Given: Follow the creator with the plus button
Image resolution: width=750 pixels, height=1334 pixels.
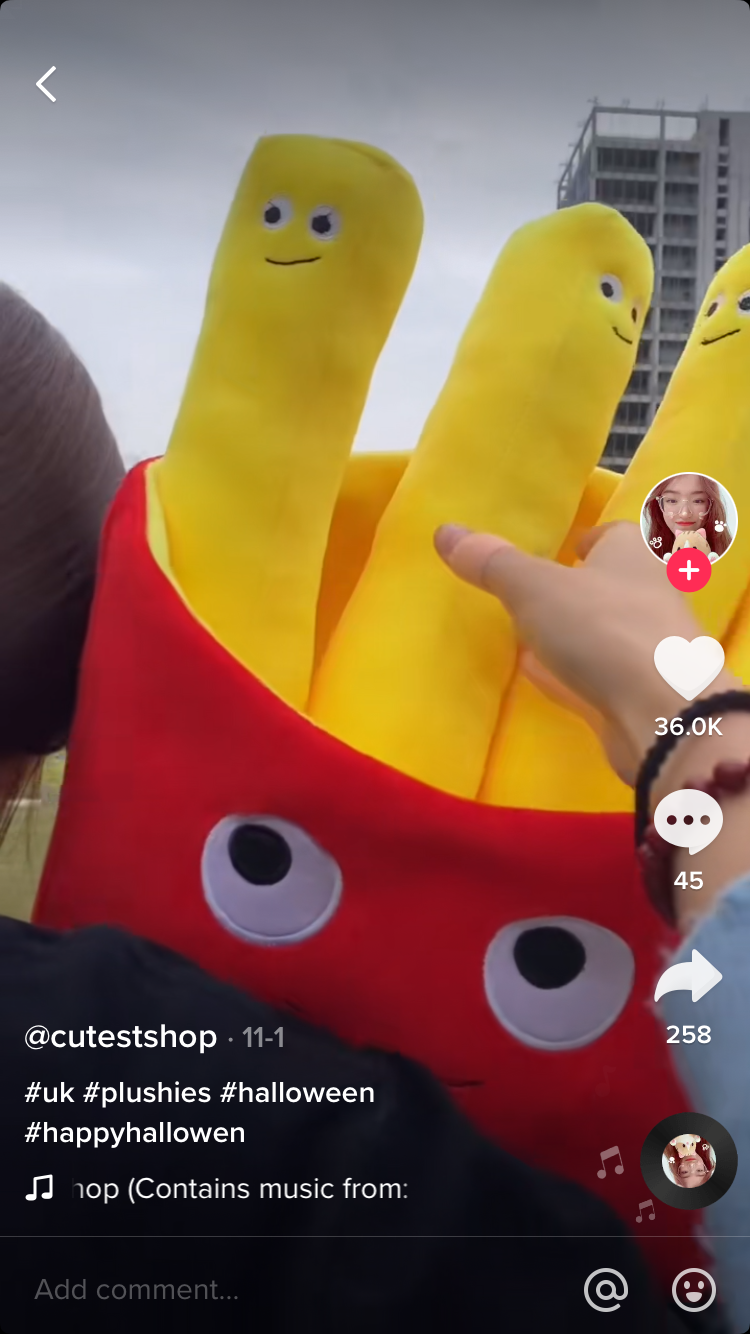Looking at the screenshot, I should [x=689, y=571].
